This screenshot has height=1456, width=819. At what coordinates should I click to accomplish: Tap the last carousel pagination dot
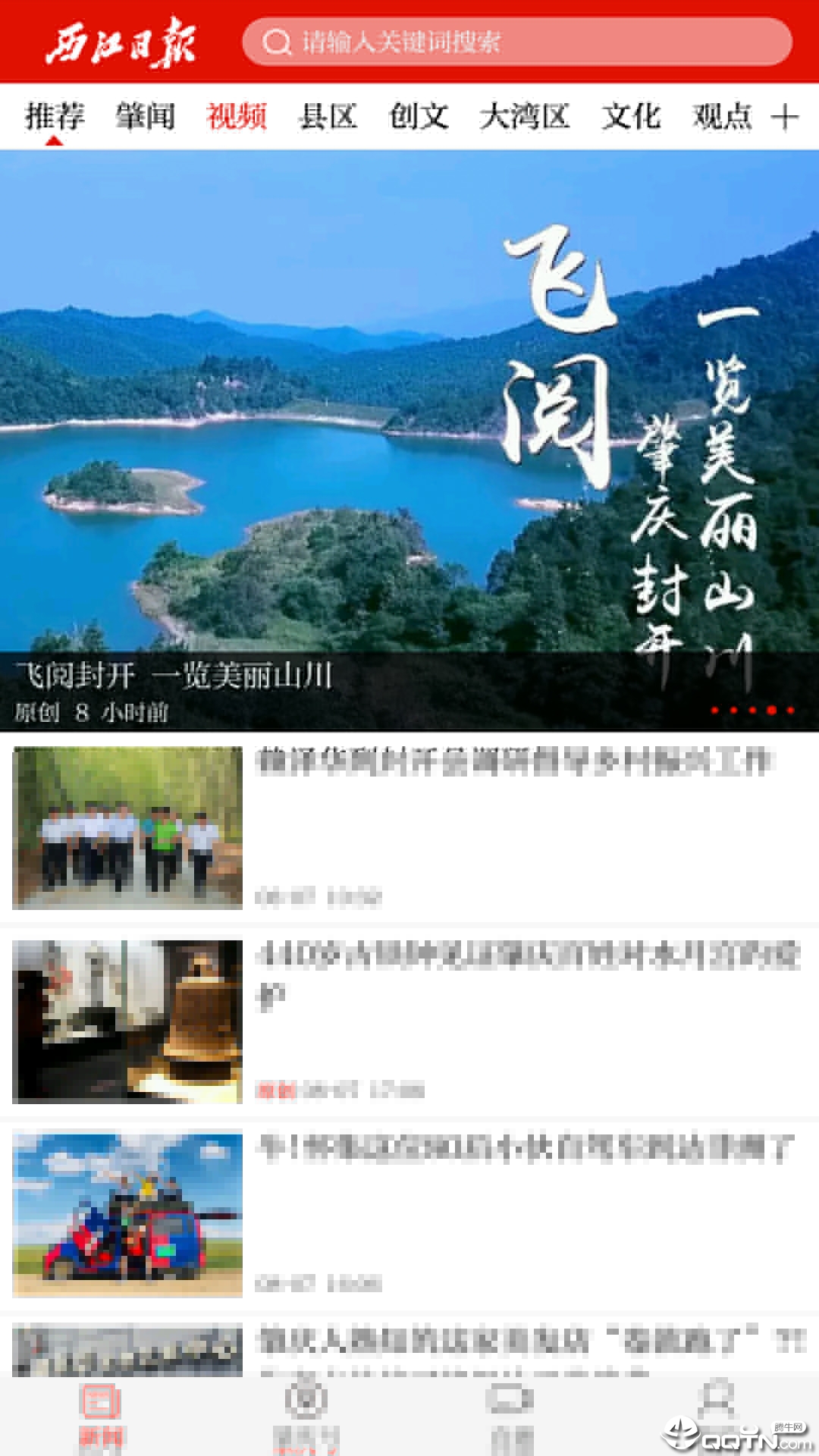coord(791,709)
